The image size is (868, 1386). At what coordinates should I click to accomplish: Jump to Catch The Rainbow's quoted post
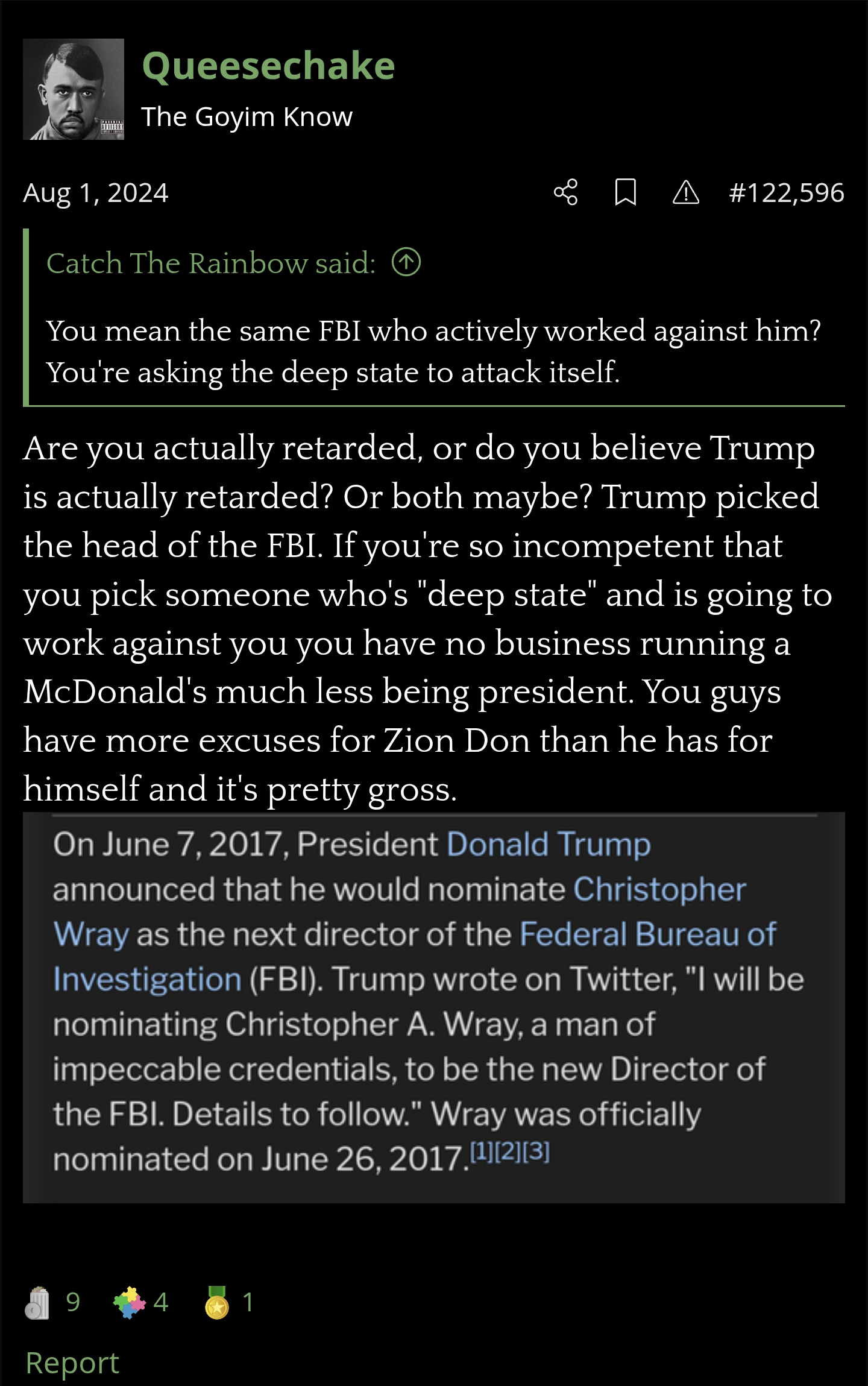tap(406, 262)
